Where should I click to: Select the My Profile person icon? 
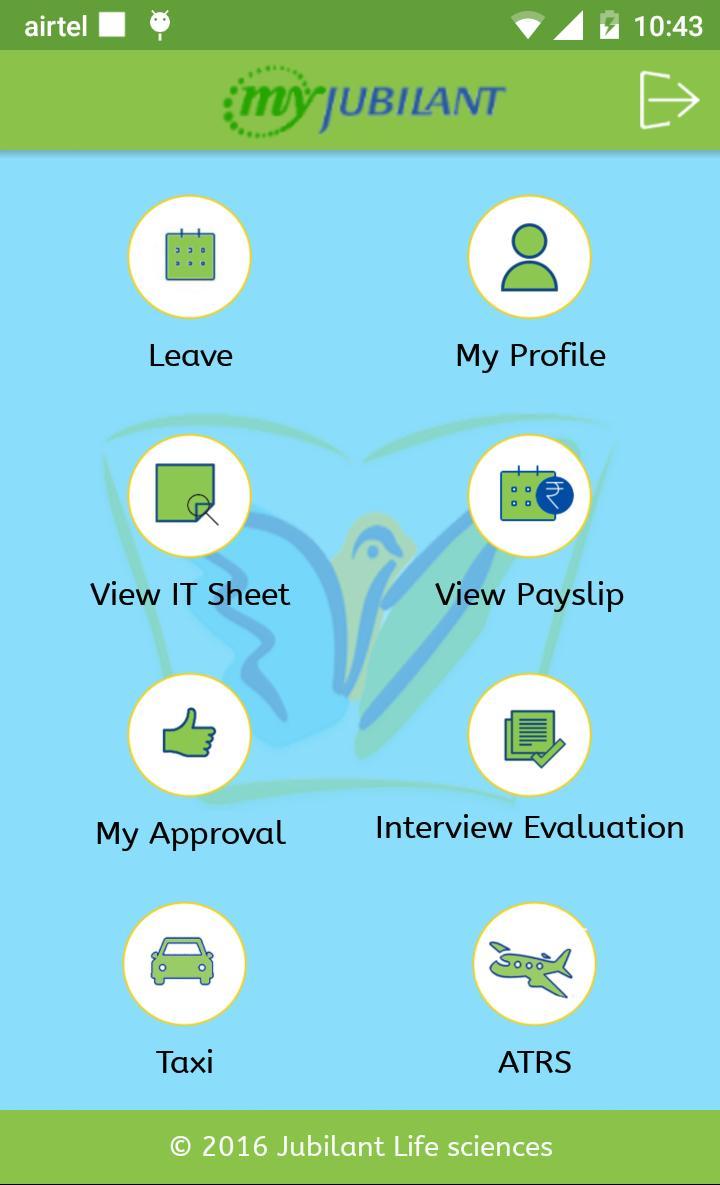[x=530, y=256]
